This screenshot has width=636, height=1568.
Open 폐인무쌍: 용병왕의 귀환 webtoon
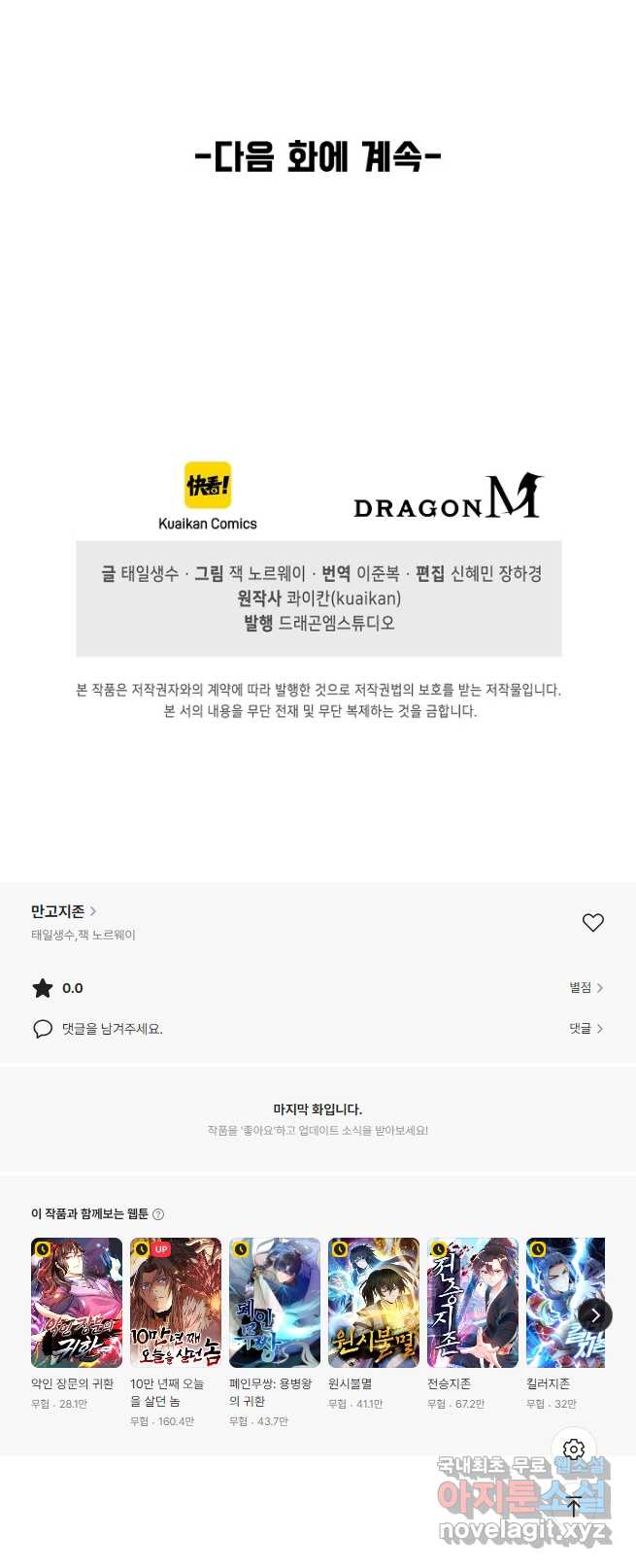coord(275,1302)
